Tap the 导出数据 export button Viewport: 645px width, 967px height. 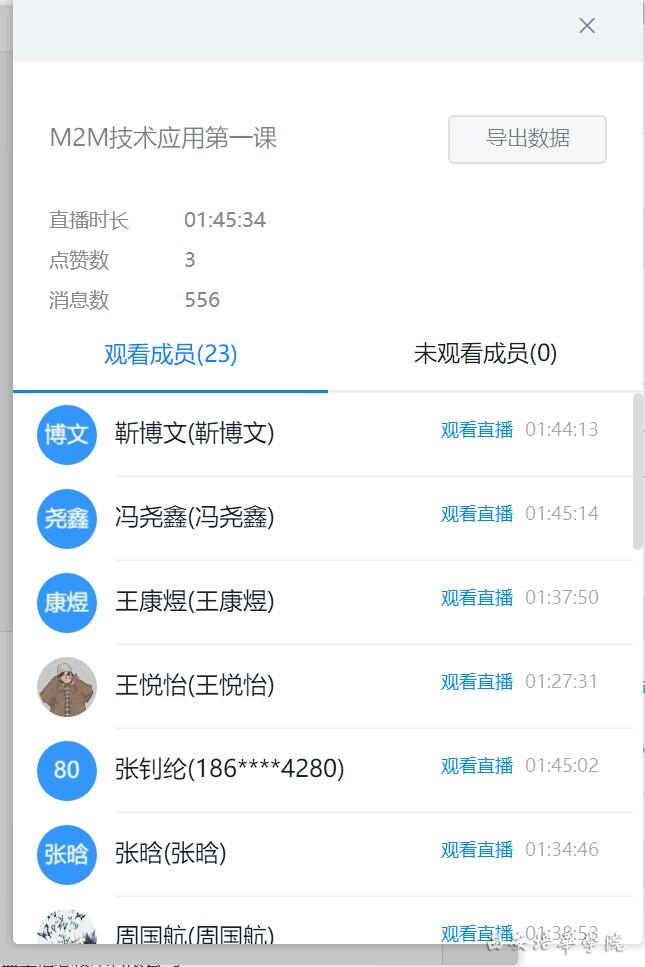pyautogui.click(x=527, y=139)
